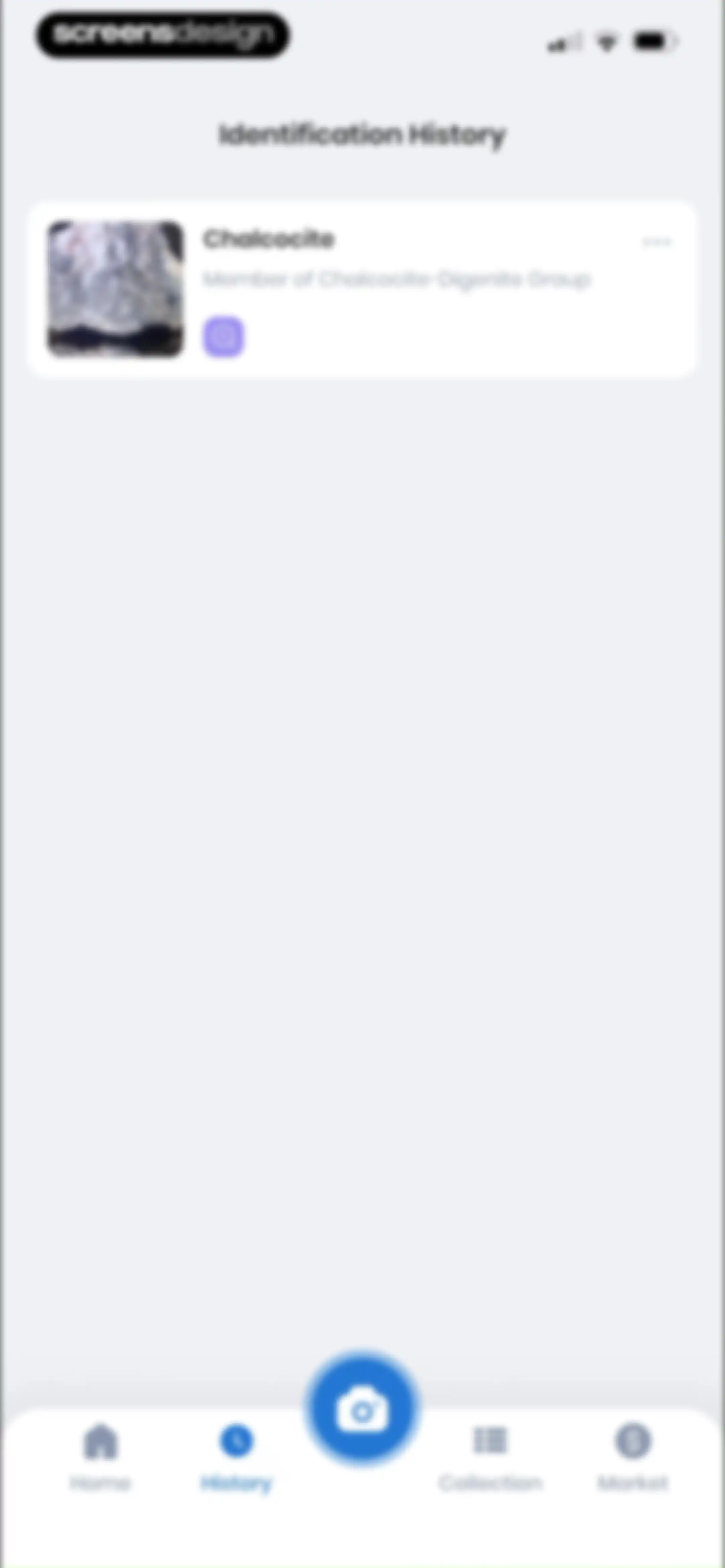725x1568 pixels.
Task: Tap the purple icon under Chalcocite
Action: pos(224,337)
